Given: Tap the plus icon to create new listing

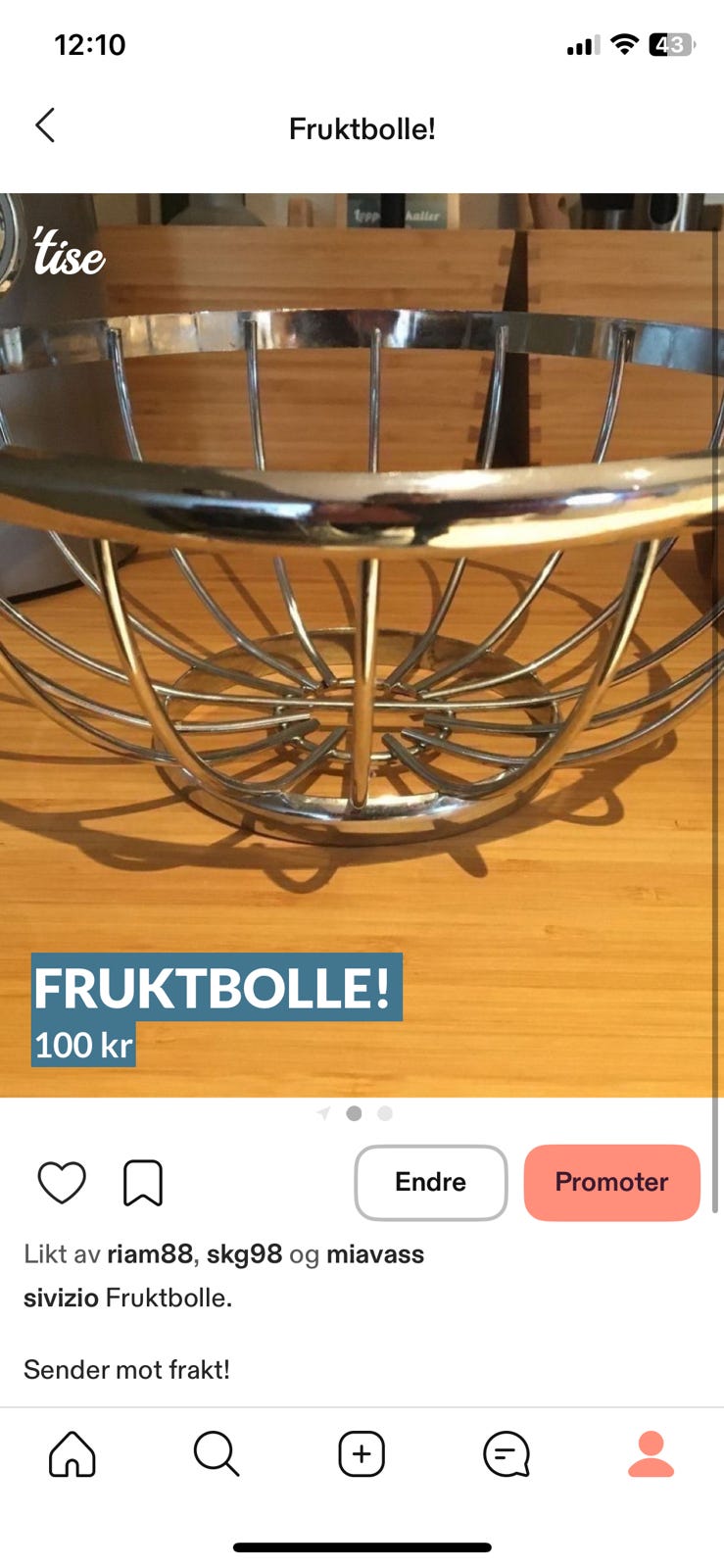Looking at the screenshot, I should pos(362,1454).
